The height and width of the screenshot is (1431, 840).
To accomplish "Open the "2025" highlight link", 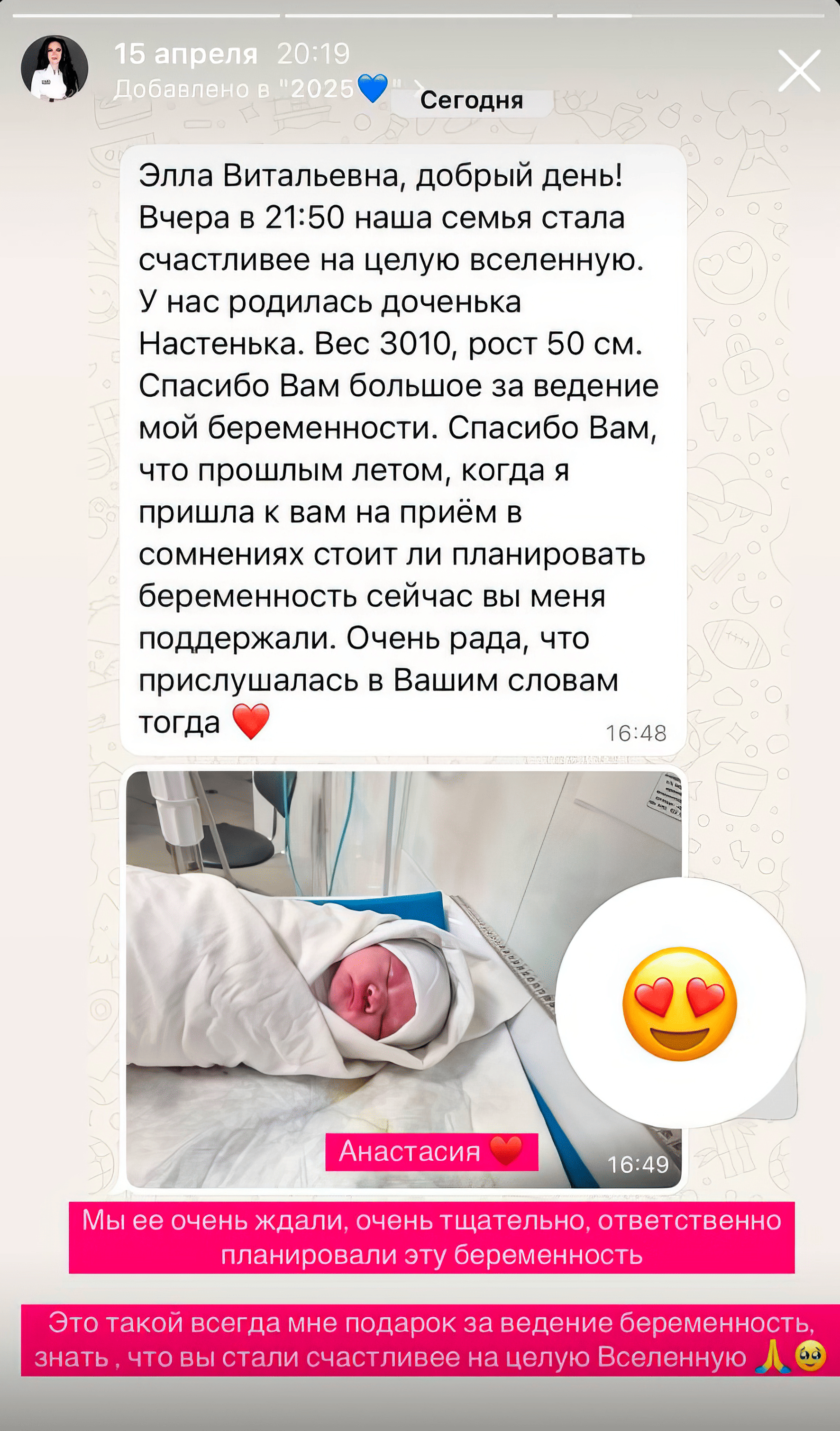I will [267, 89].
